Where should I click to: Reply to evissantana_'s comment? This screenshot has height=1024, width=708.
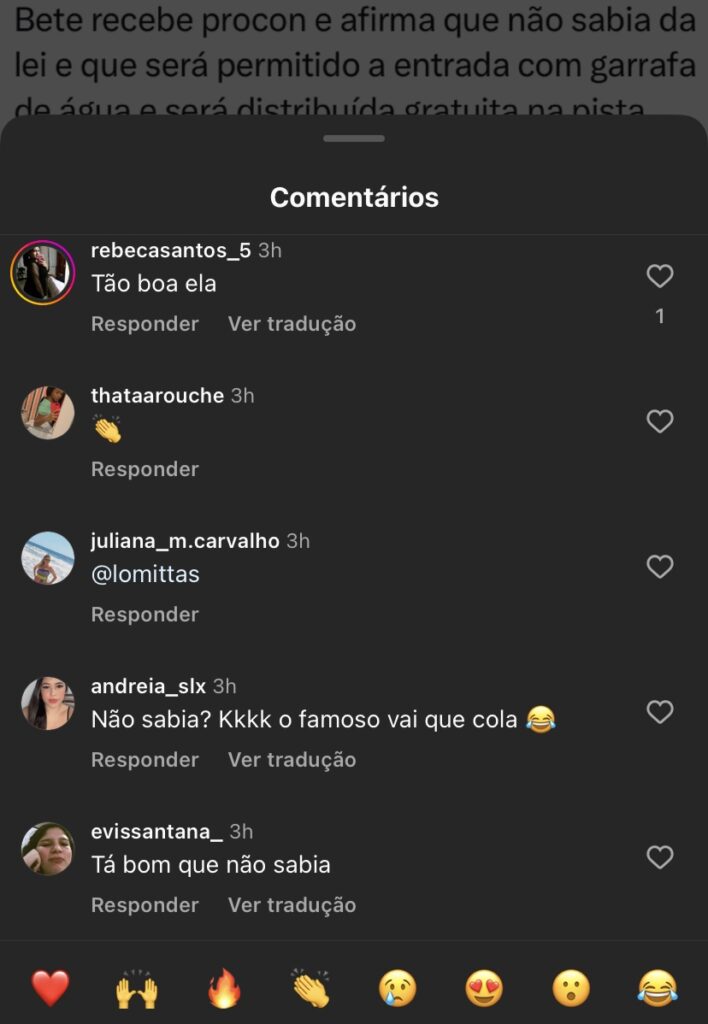point(145,905)
